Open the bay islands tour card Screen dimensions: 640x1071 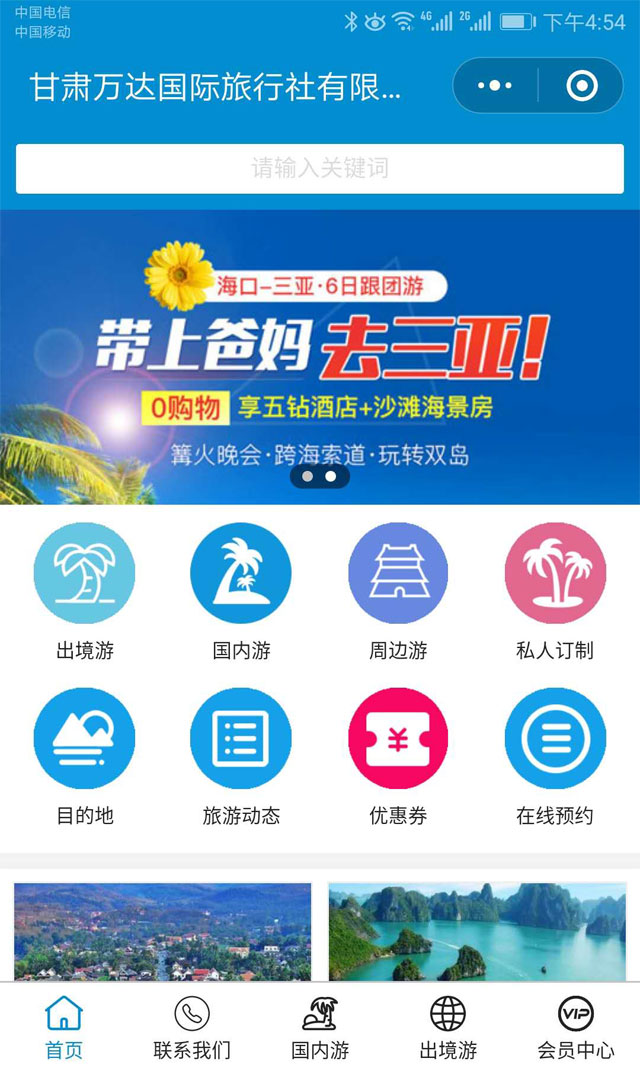(x=476, y=932)
